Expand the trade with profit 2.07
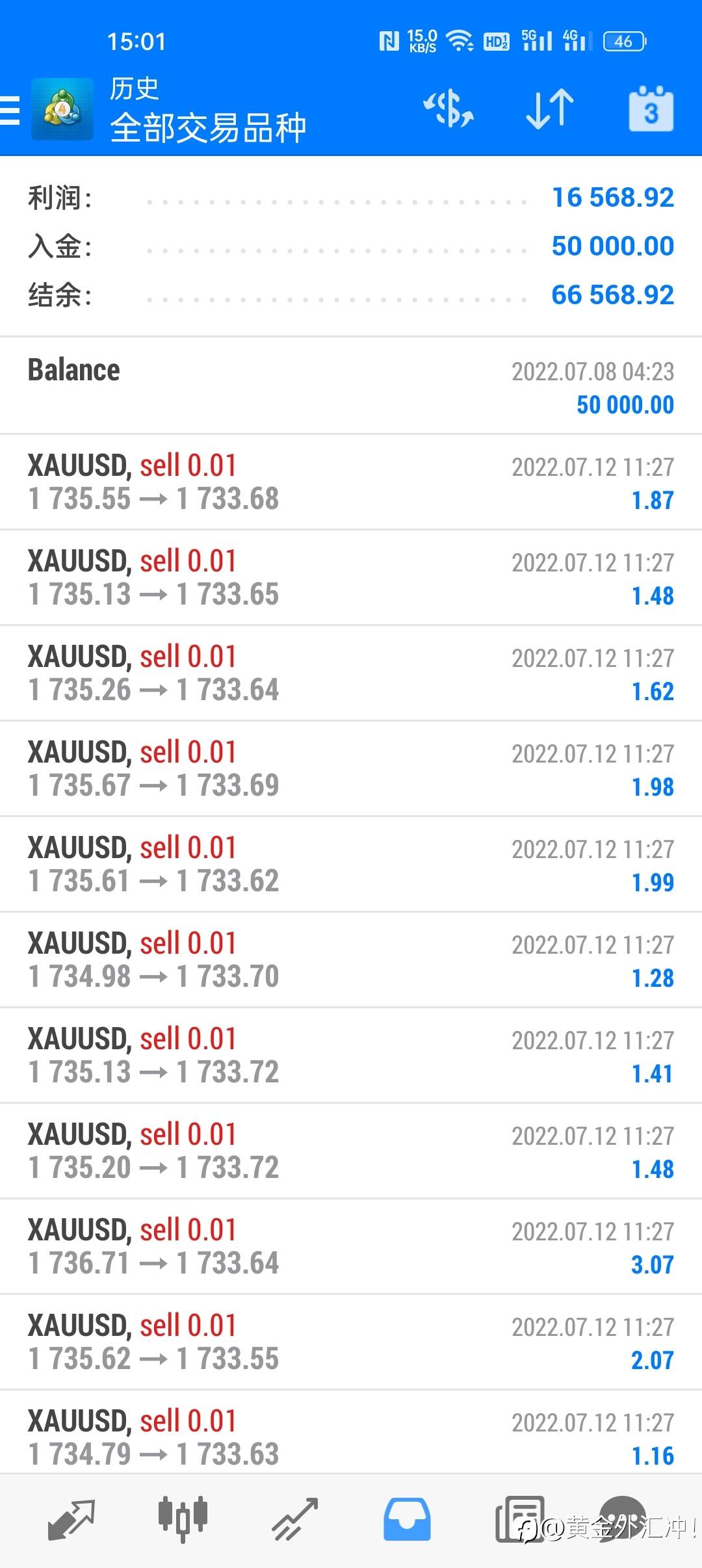 point(351,1342)
